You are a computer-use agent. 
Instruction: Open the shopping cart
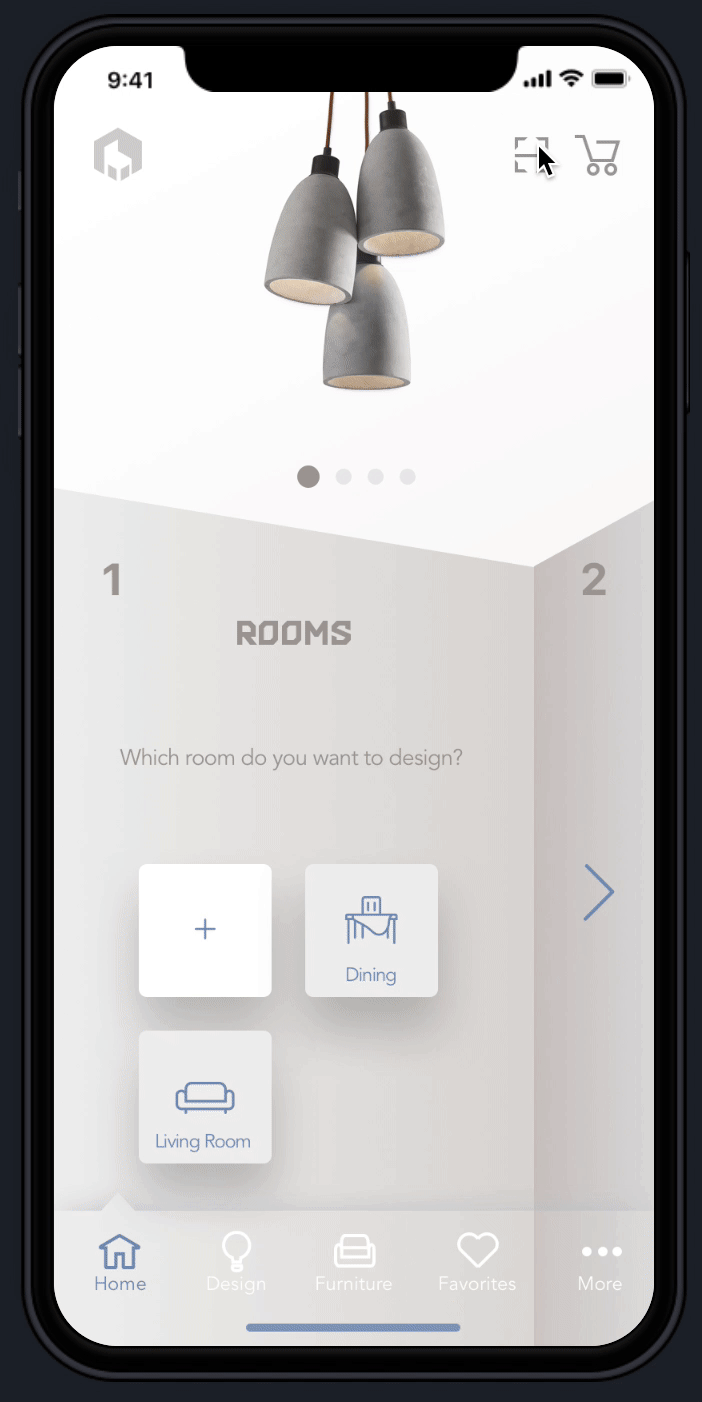pyautogui.click(x=598, y=155)
